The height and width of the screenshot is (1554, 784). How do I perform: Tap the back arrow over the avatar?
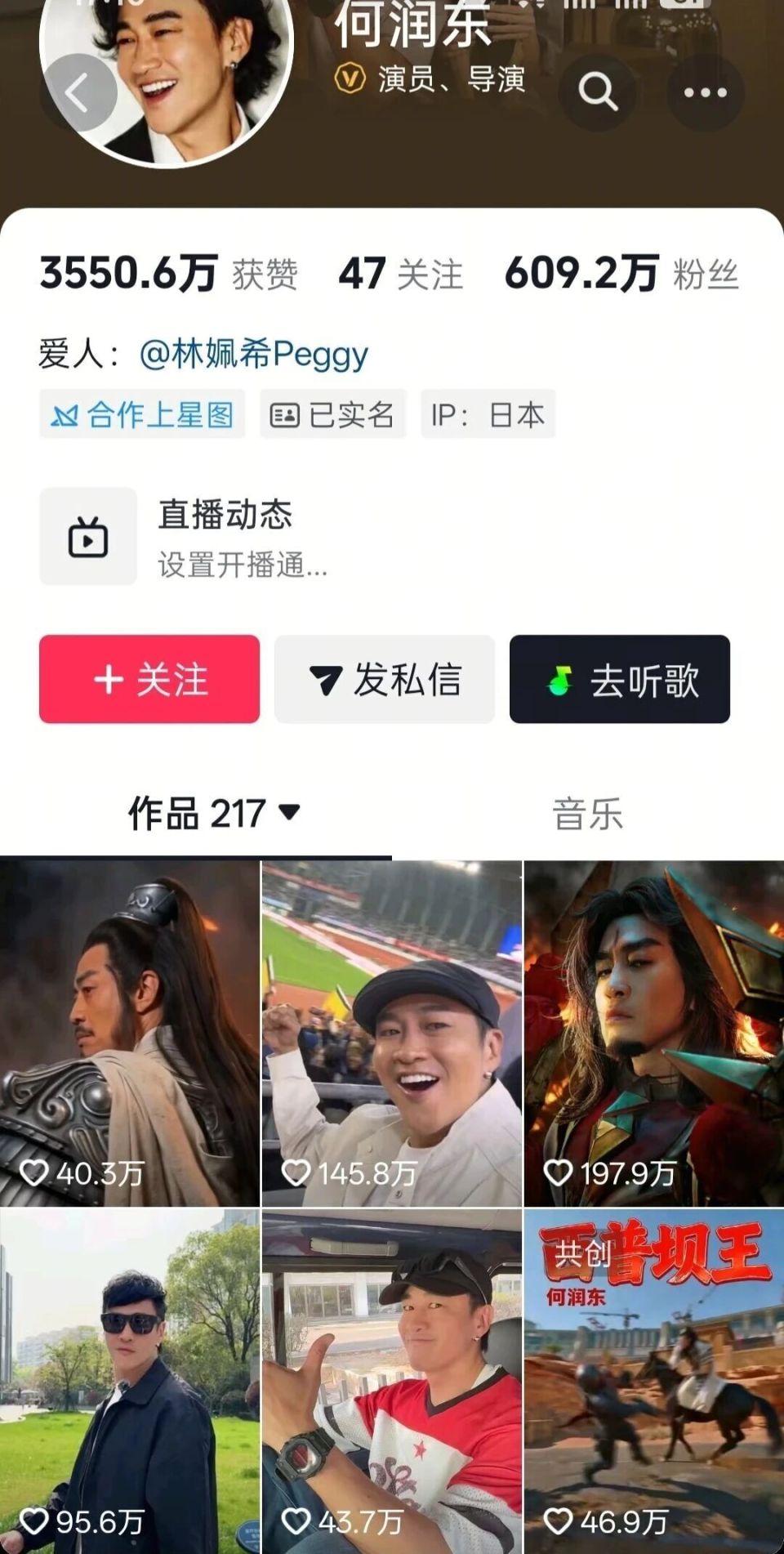click(x=79, y=92)
